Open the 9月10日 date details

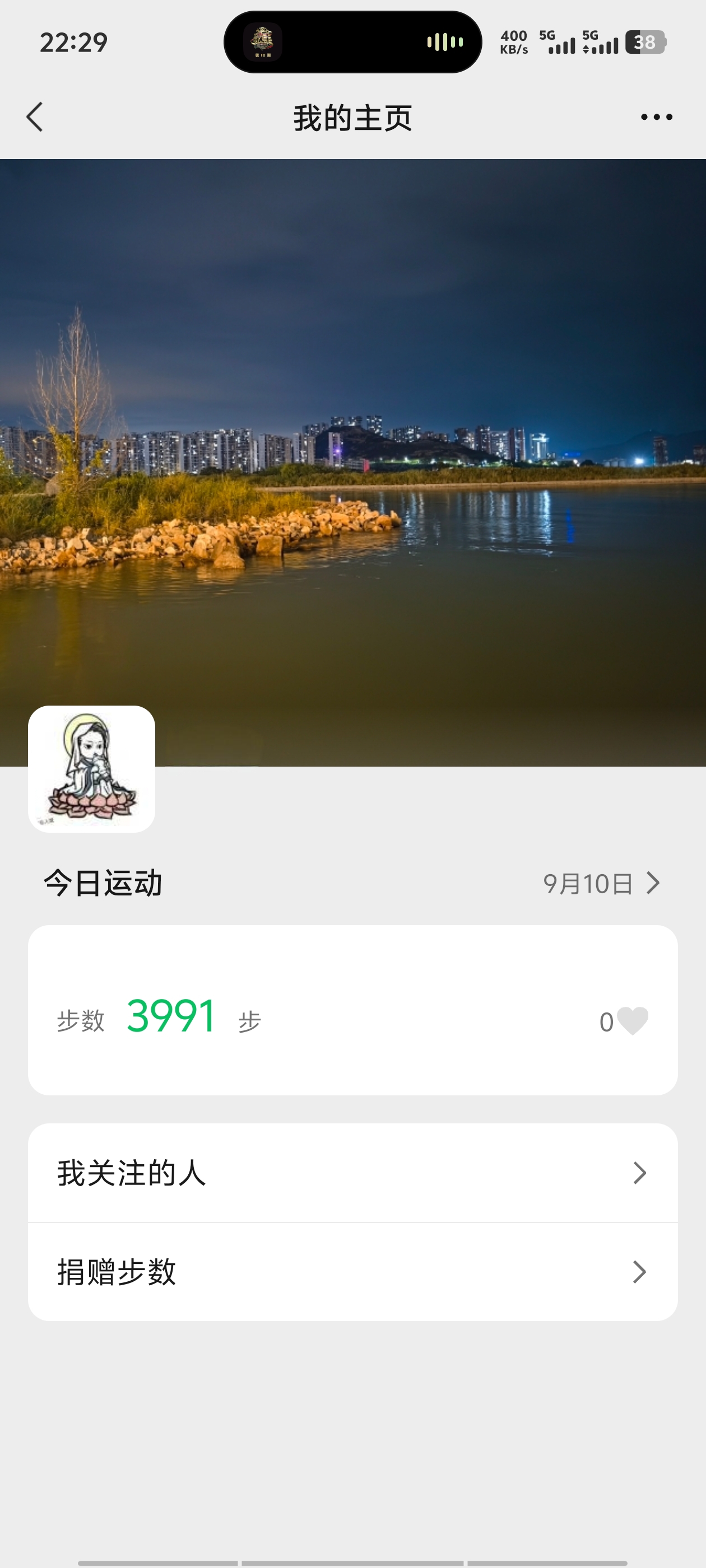click(601, 883)
